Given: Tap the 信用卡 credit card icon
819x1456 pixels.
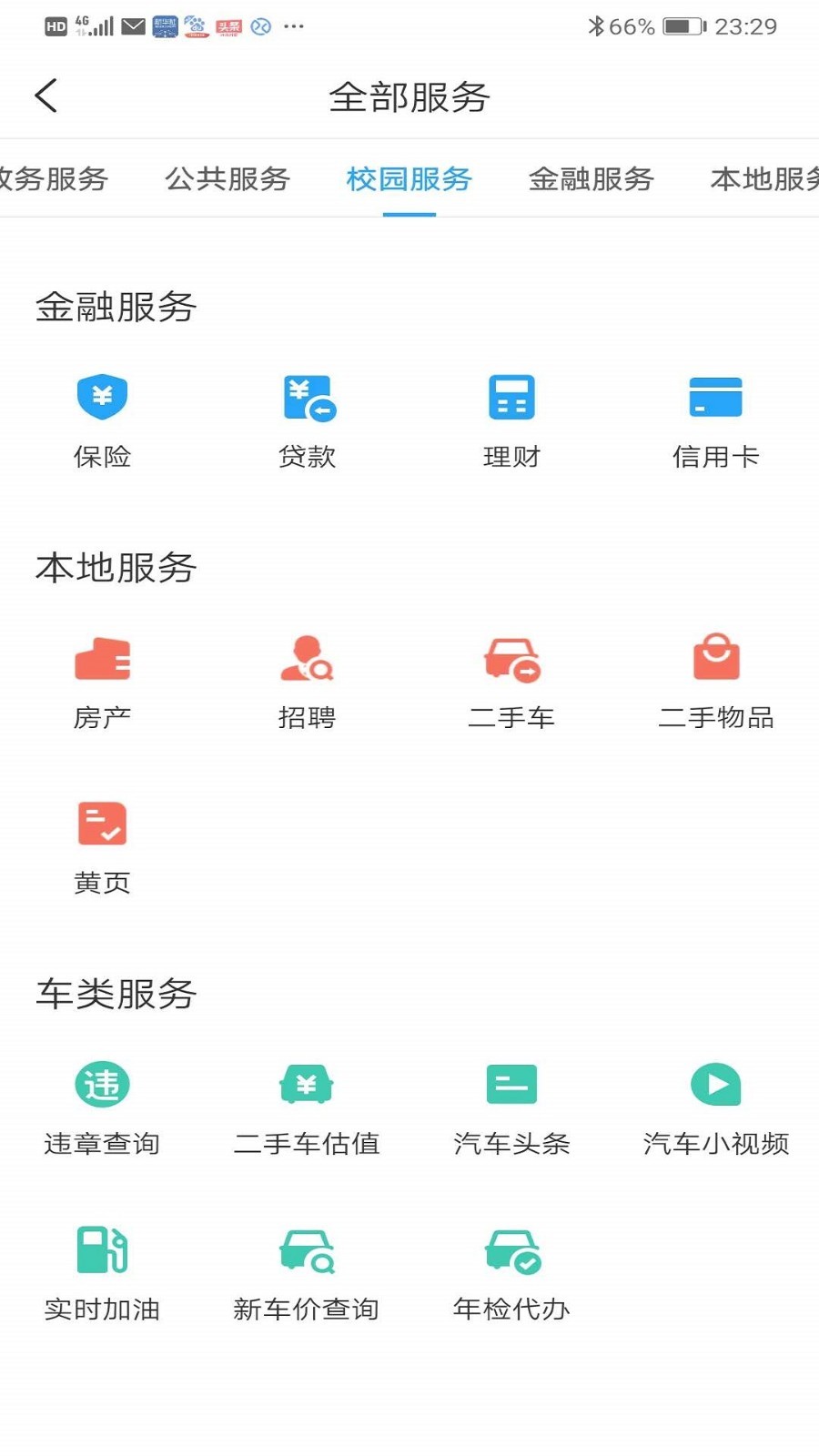Looking at the screenshot, I should [716, 417].
